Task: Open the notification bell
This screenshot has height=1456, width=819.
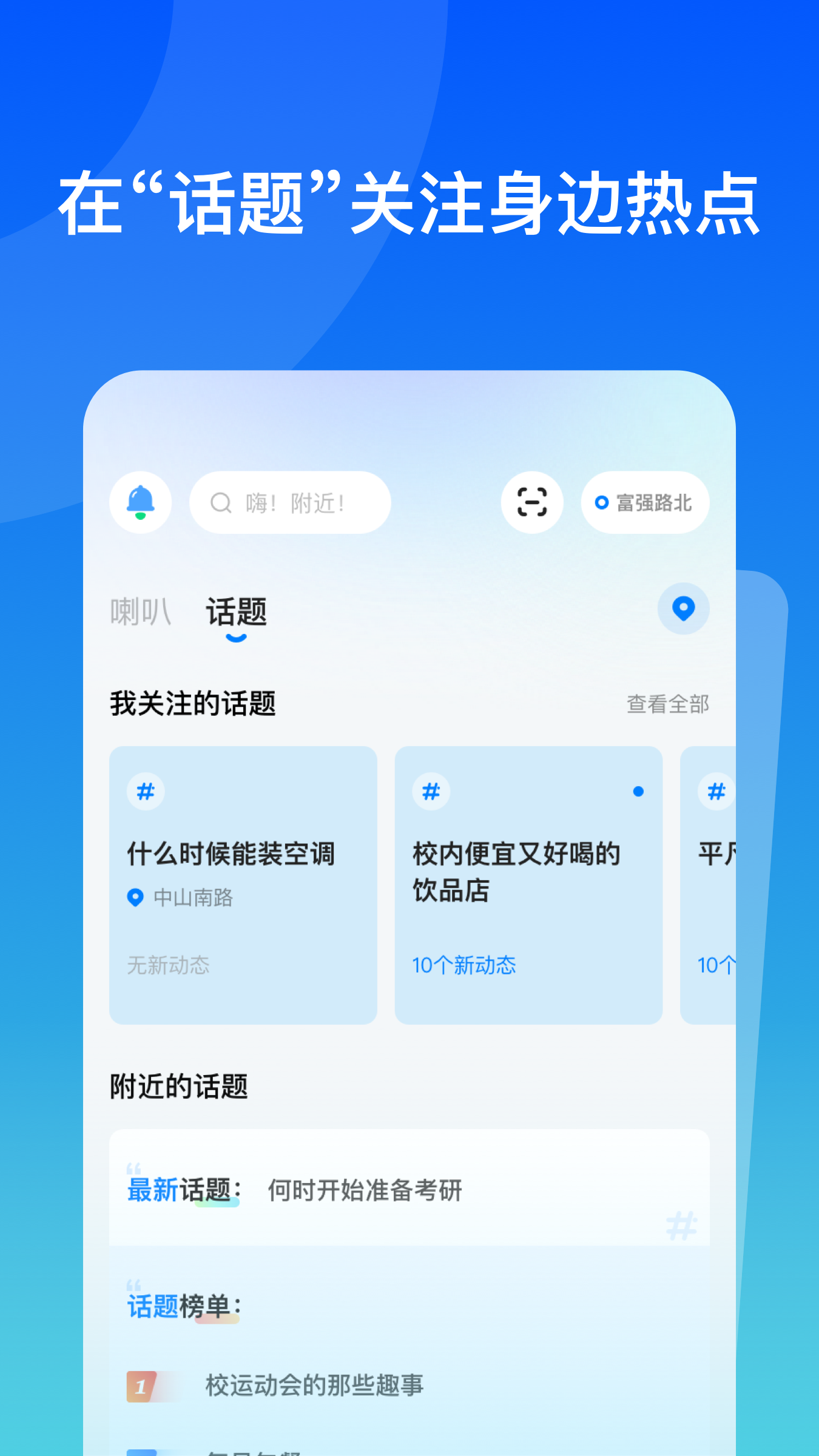Action: point(140,502)
